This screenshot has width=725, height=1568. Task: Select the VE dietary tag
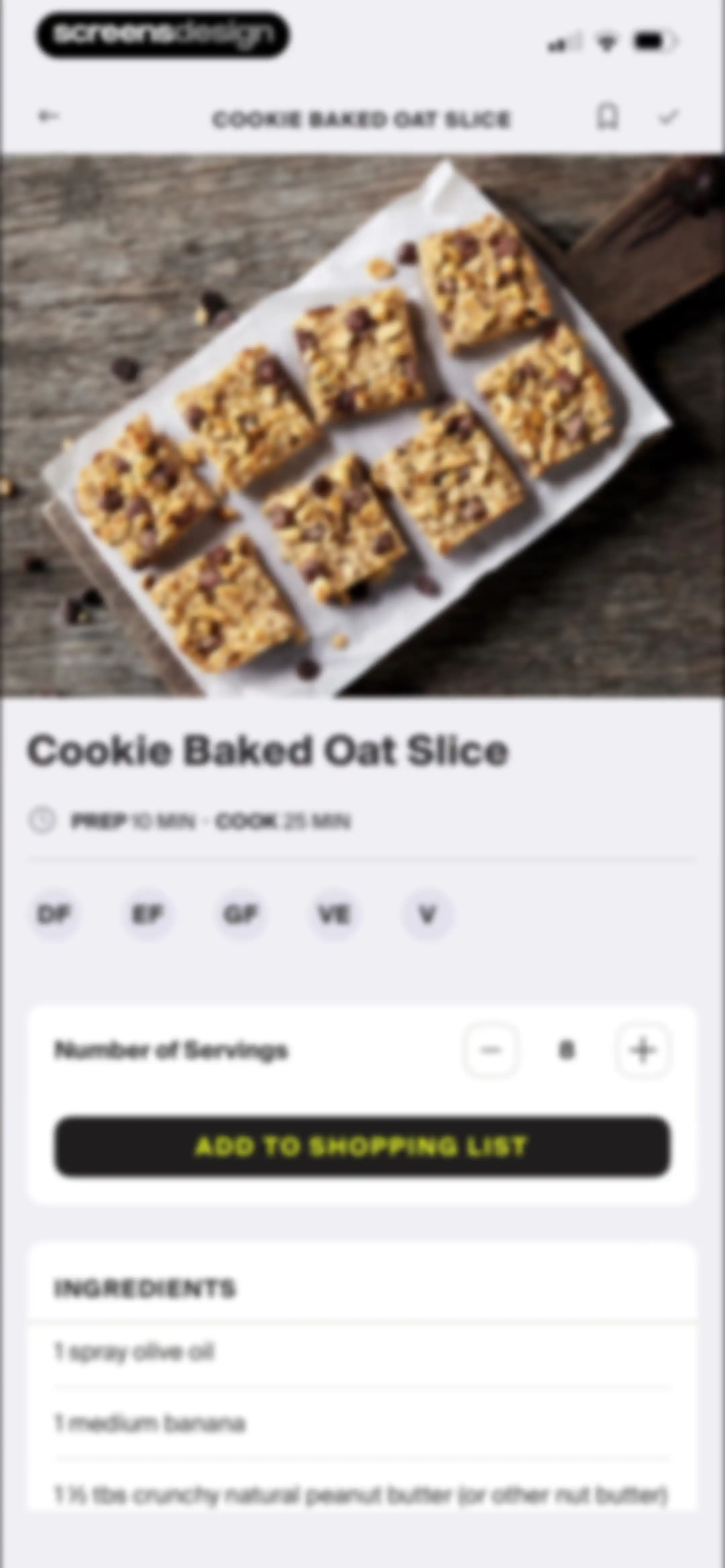[x=334, y=914]
